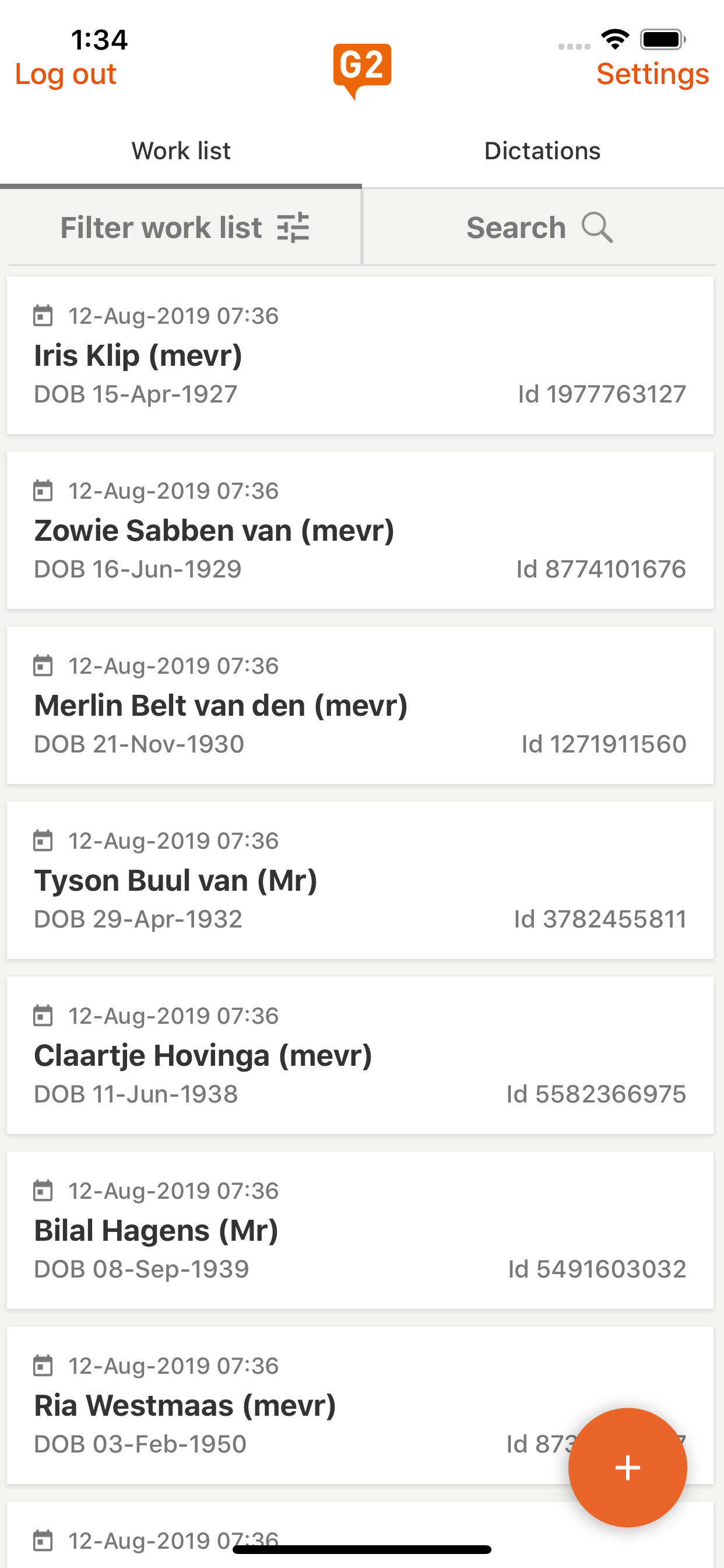Screen dimensions: 724x1568
Task: Open Settings from the top right
Action: tap(652, 73)
